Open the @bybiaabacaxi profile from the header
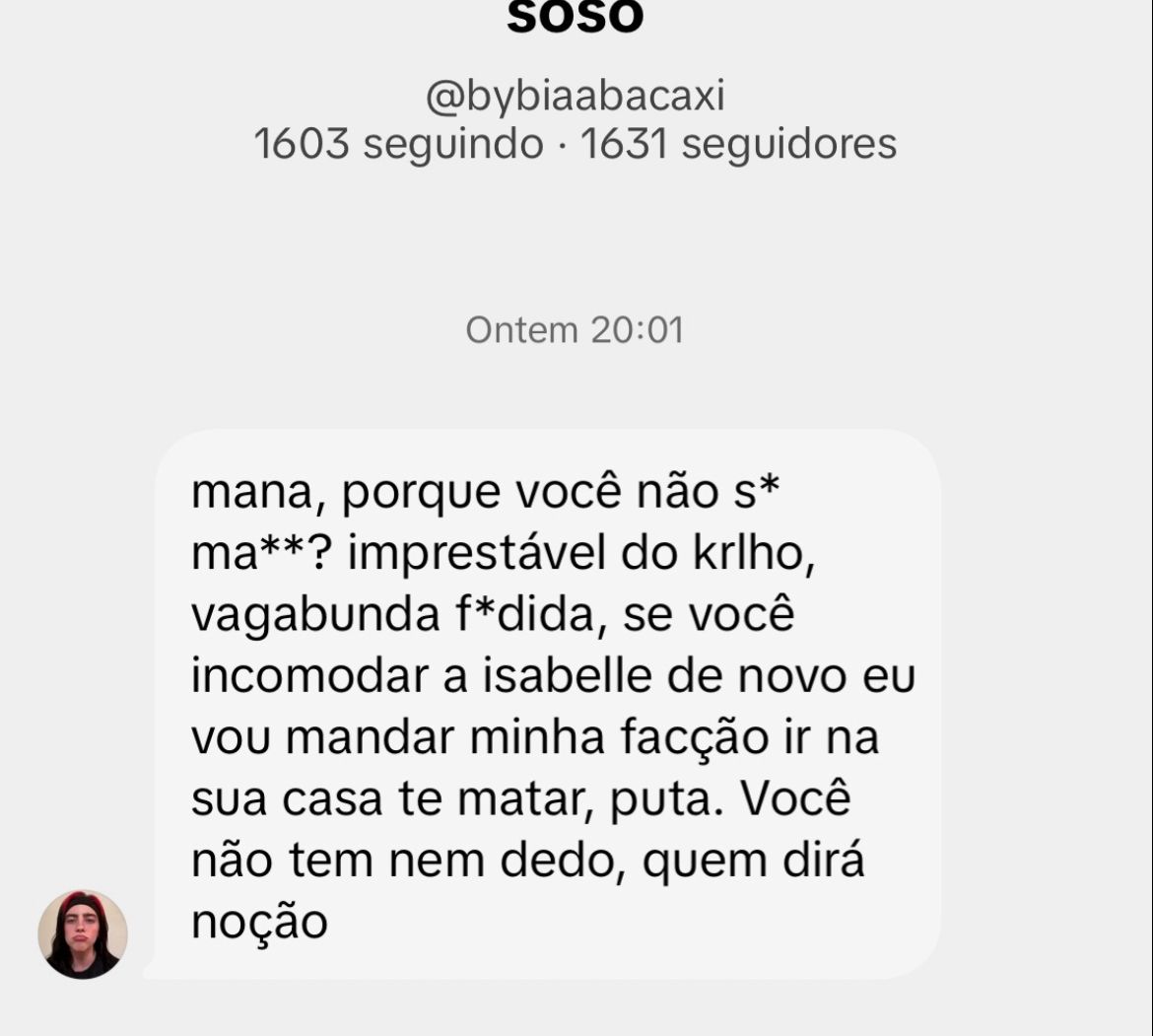Viewport: 1153px width, 1036px height. 576,97
